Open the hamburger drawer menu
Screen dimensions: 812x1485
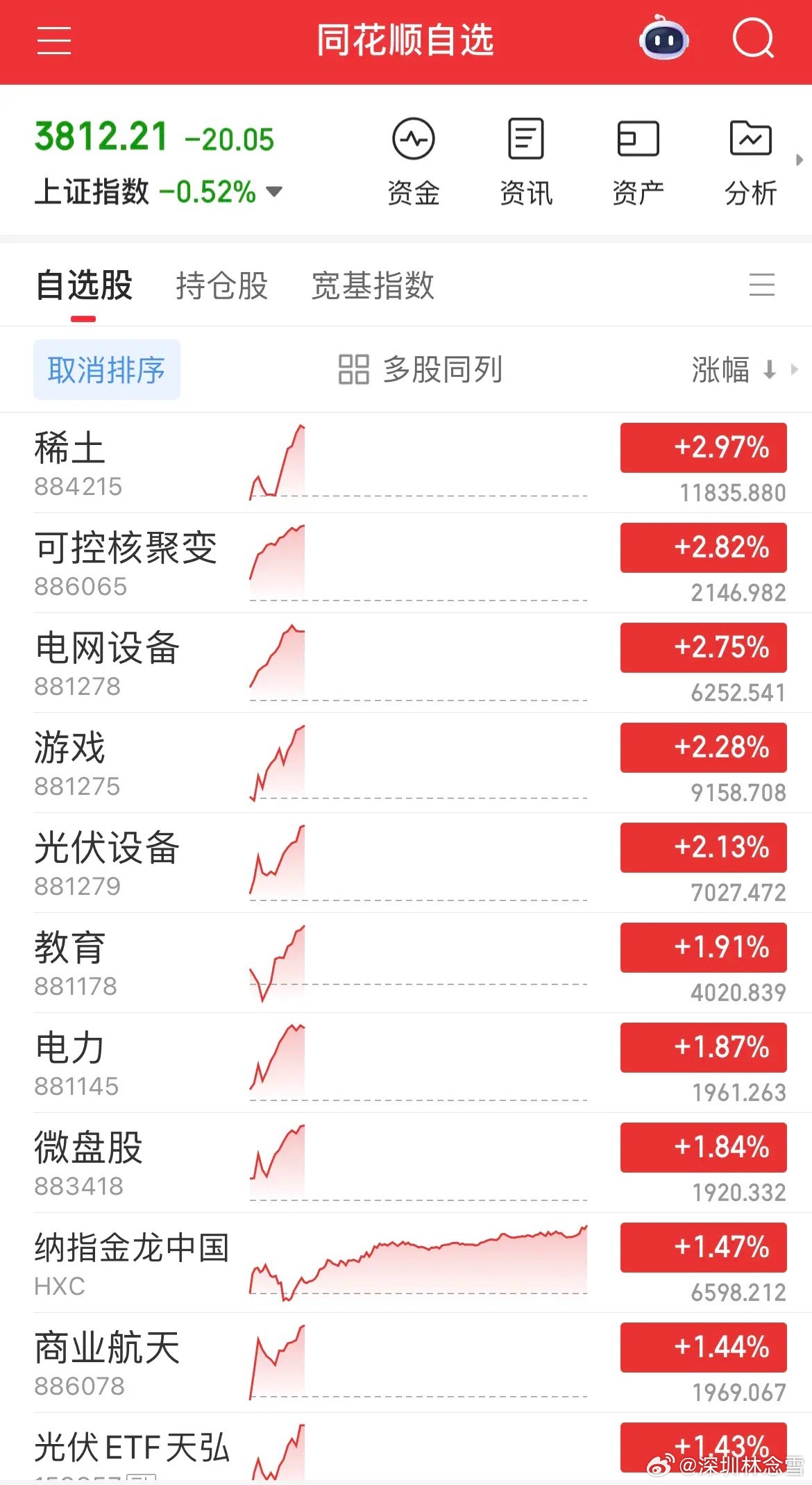pyautogui.click(x=54, y=40)
